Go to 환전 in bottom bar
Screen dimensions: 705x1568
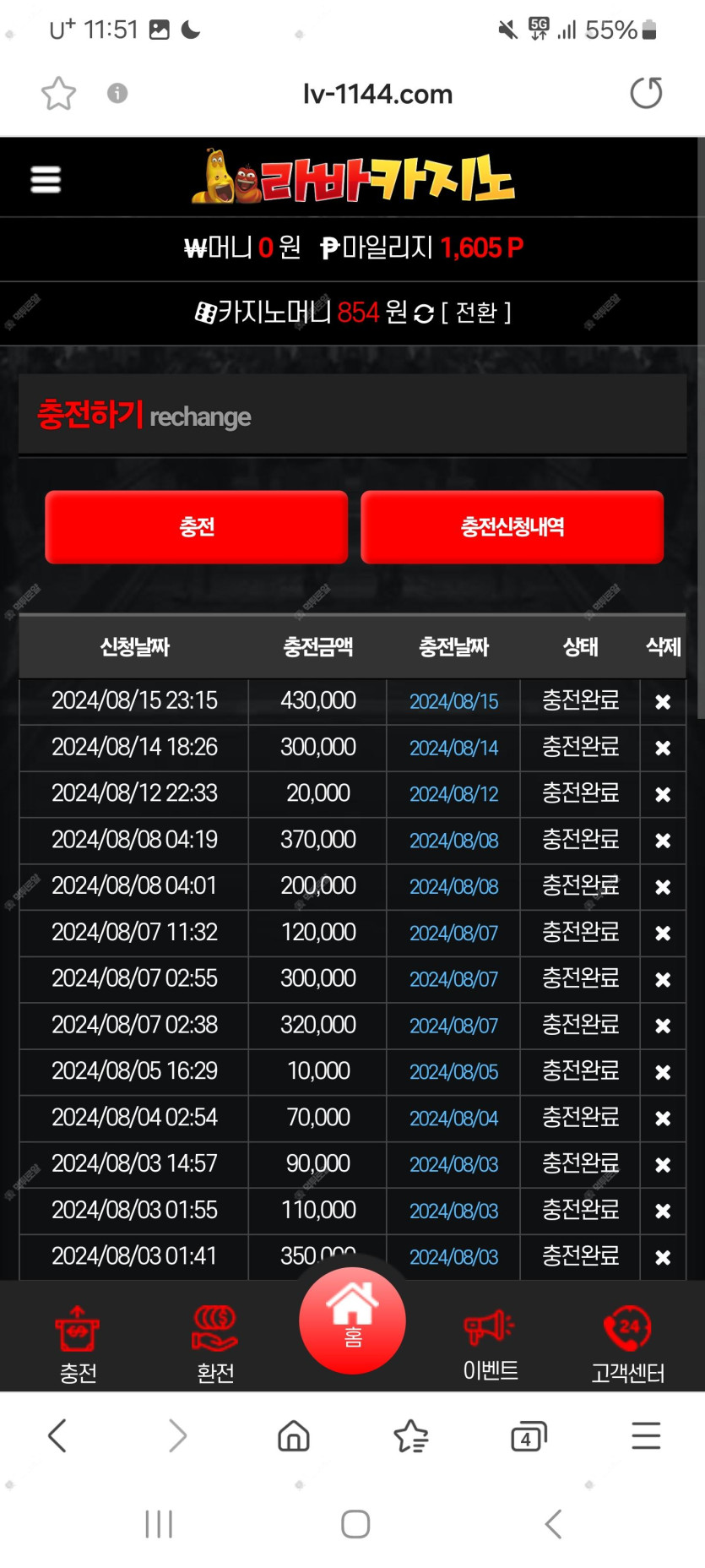point(215,1343)
